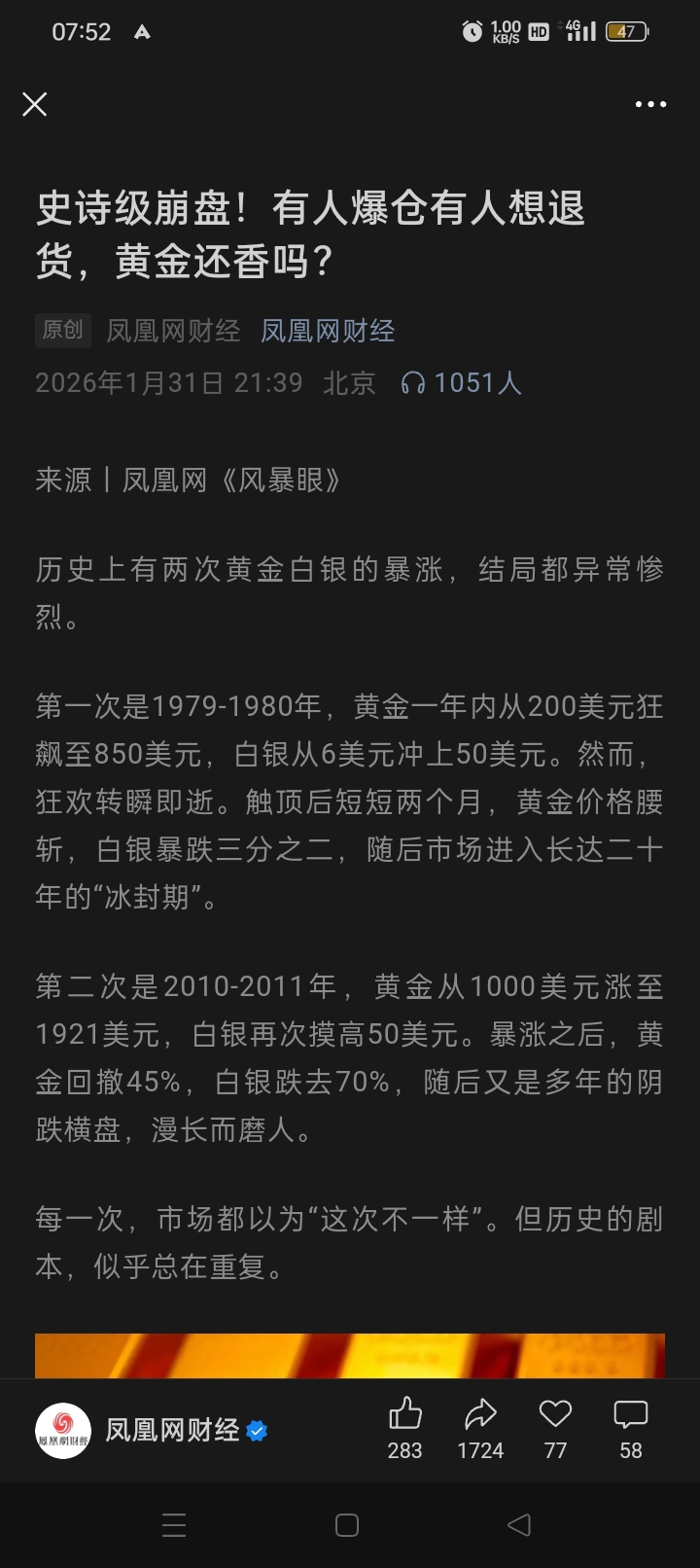
Task: Open 凤凰网财经 profile from the bottom bar
Action: click(x=64, y=1431)
